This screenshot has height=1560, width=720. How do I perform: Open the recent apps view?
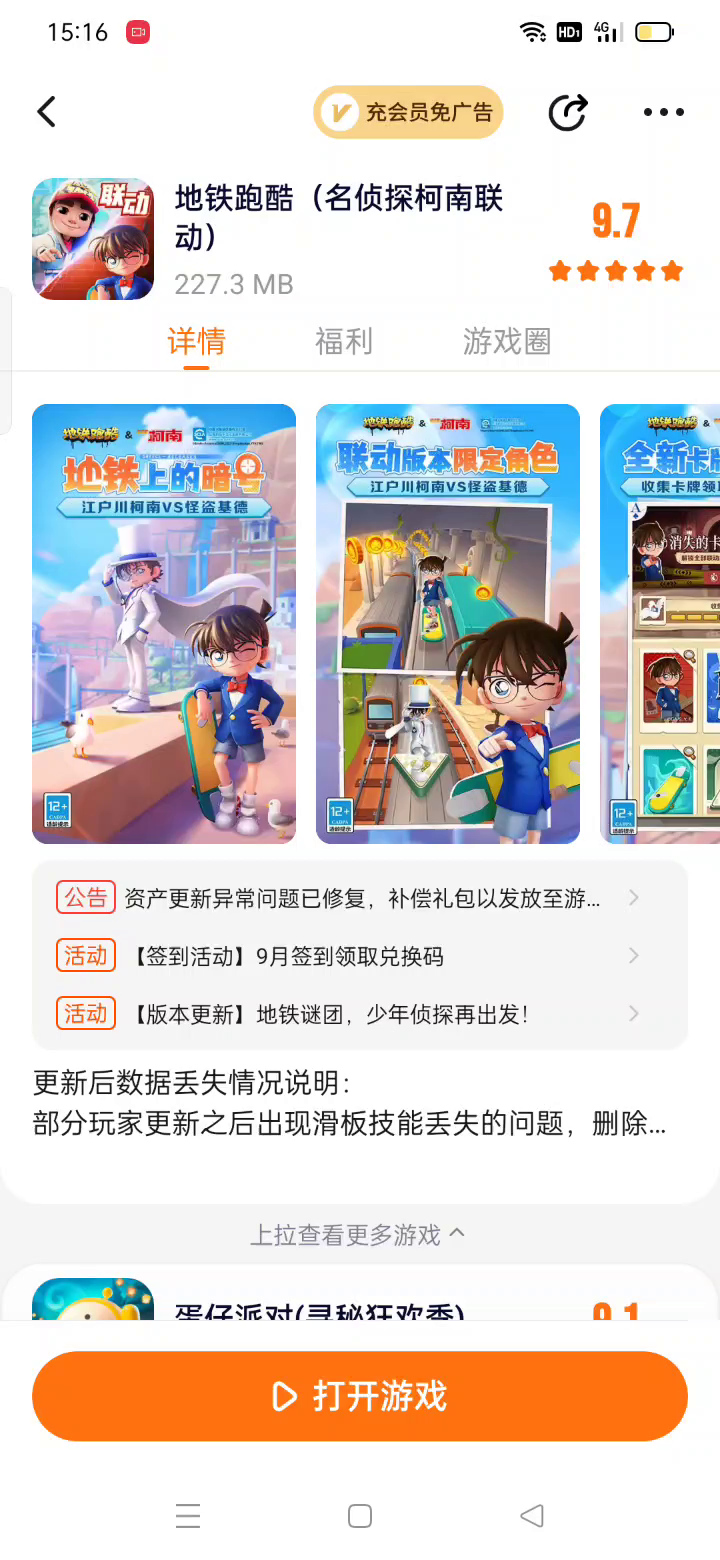[188, 1515]
